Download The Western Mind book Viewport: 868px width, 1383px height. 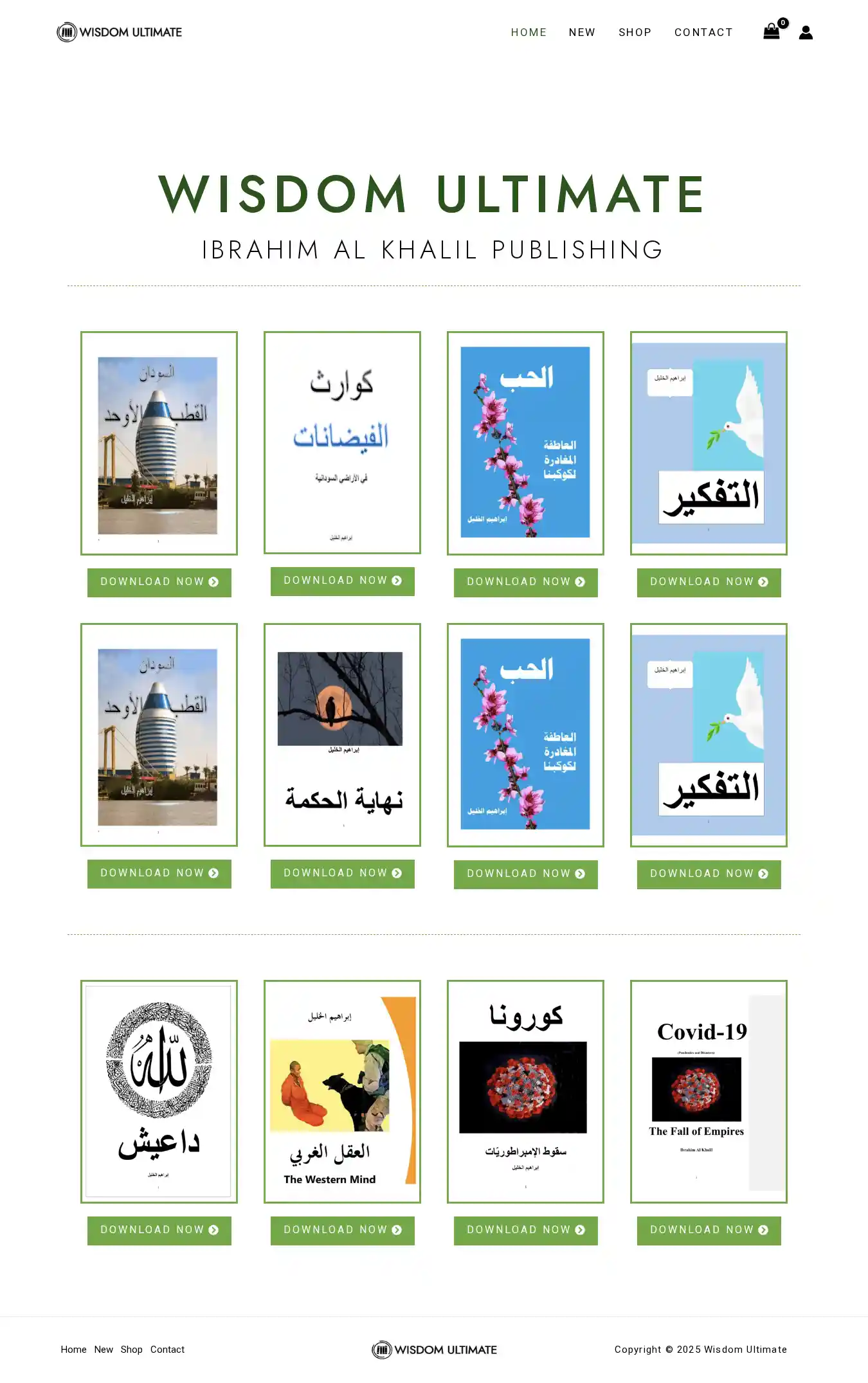(x=342, y=1230)
